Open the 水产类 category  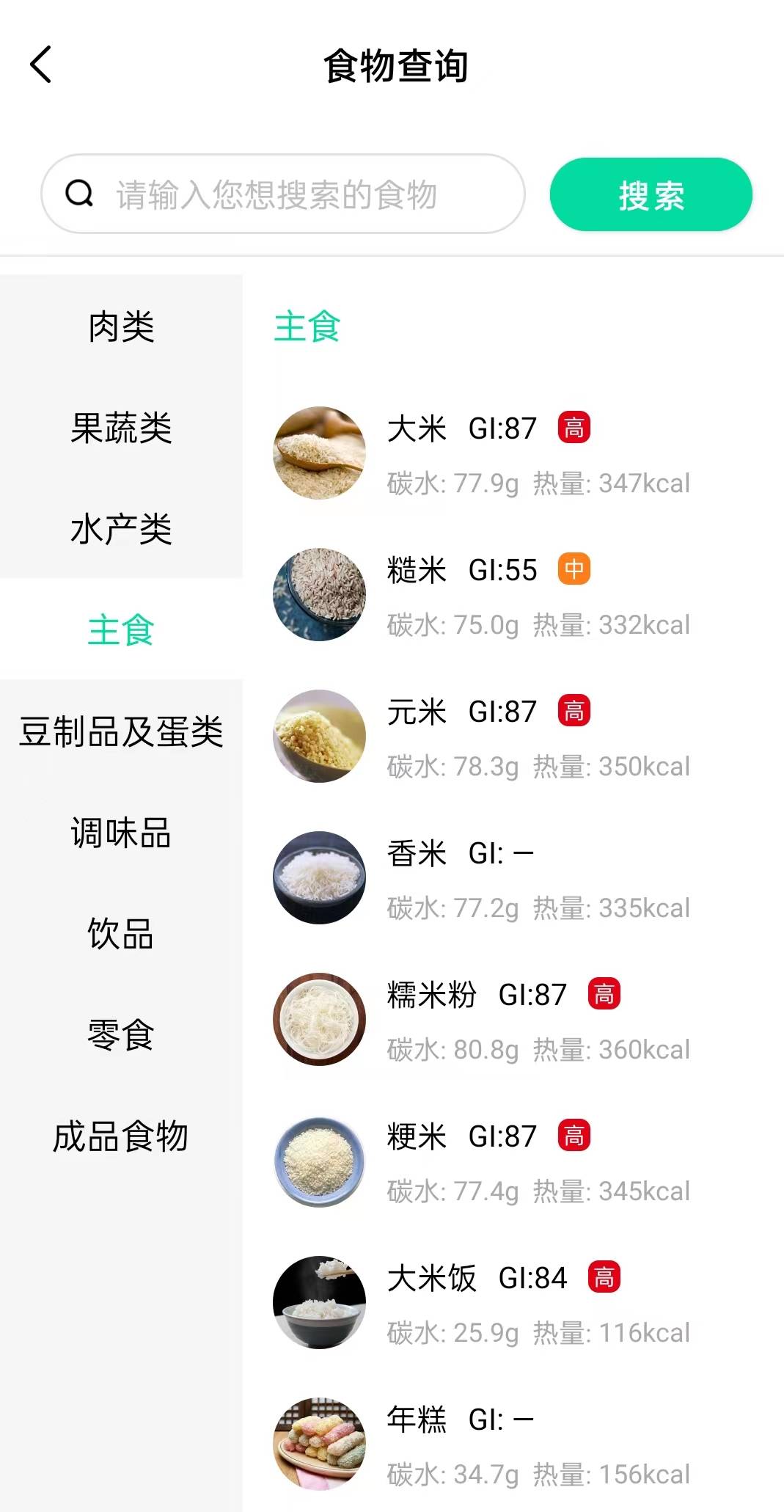pos(121,529)
